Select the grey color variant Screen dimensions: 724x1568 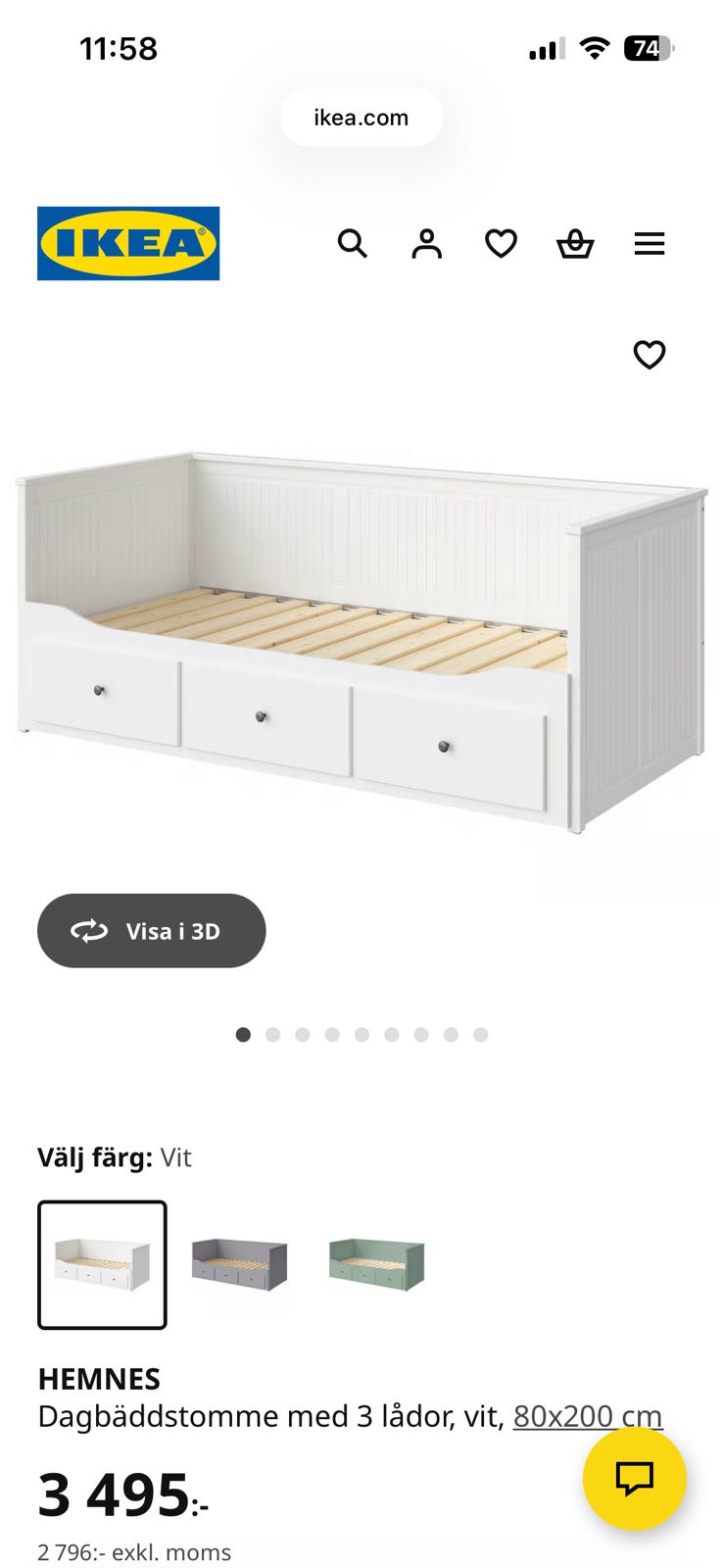coord(239,1263)
